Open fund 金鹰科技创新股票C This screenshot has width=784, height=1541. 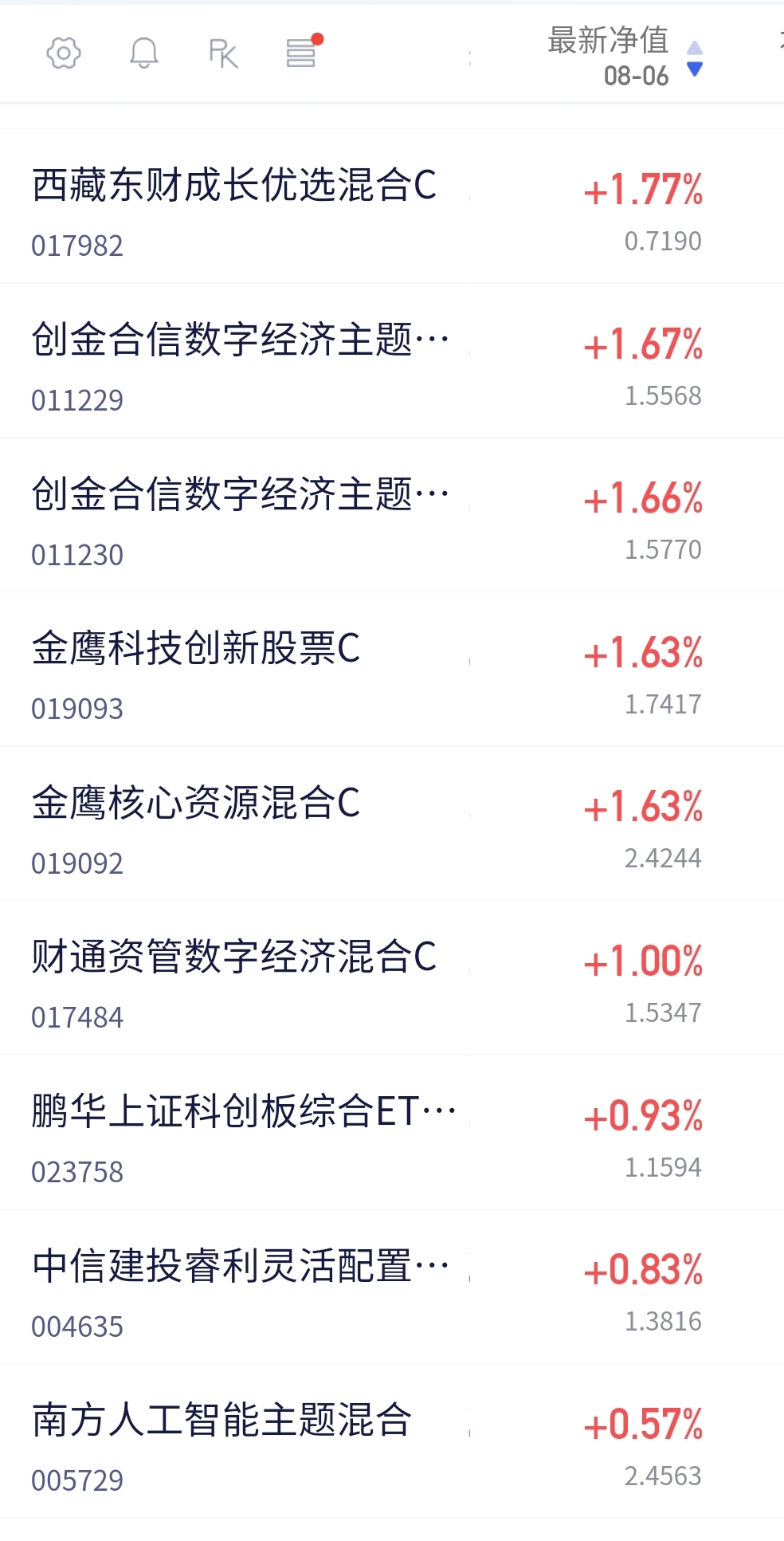click(392, 670)
